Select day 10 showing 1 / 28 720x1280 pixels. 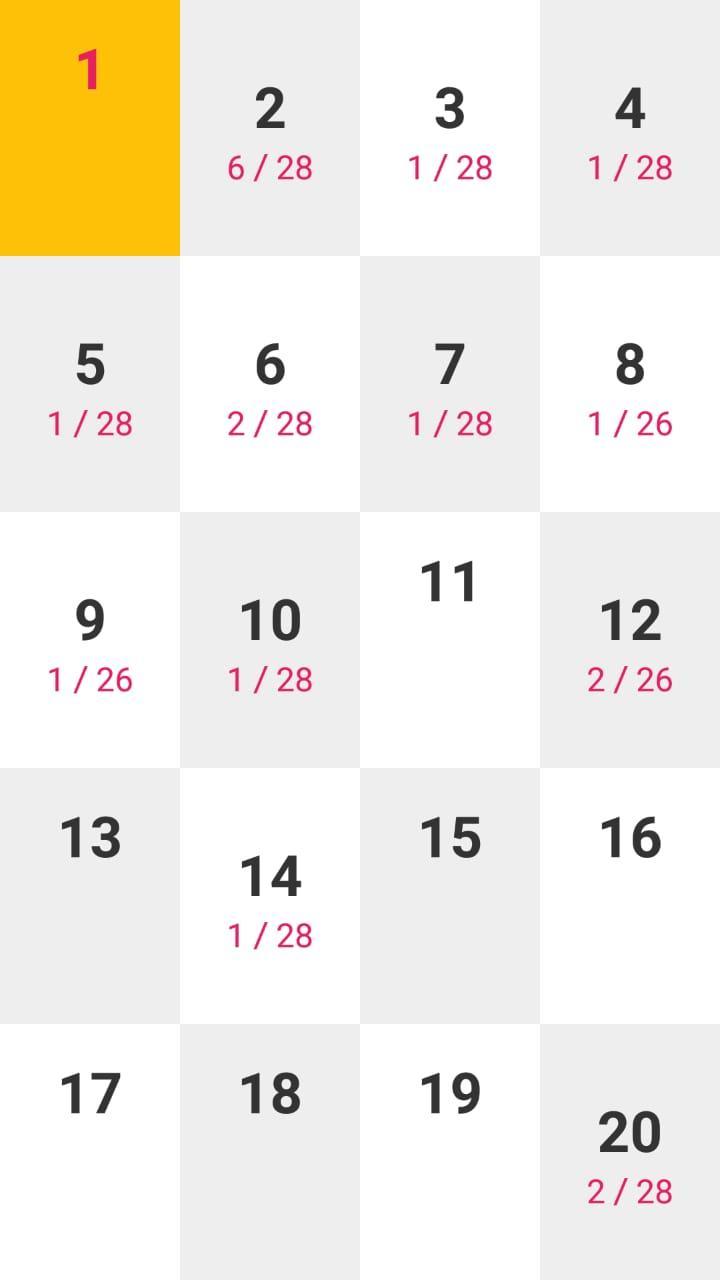click(x=270, y=640)
